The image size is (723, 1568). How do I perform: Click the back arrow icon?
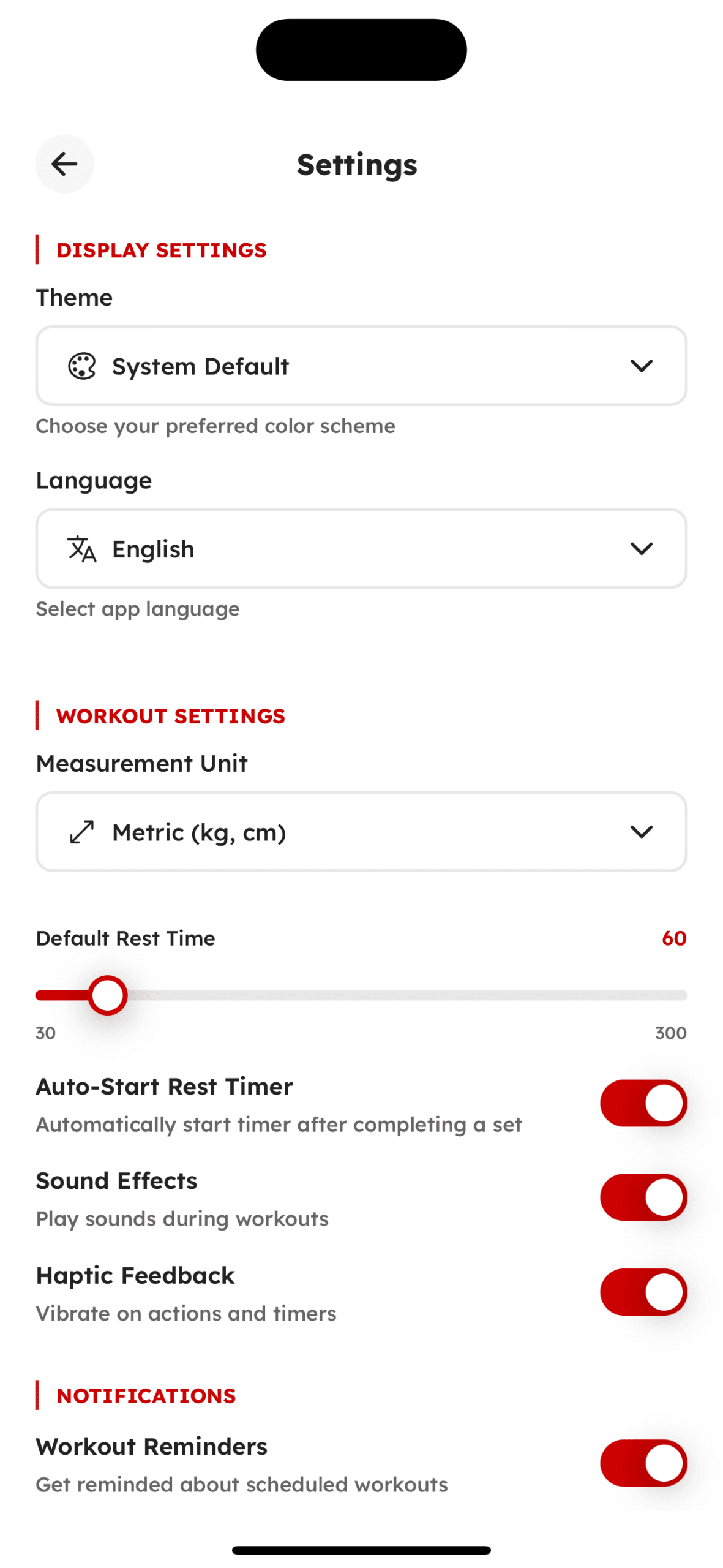[x=64, y=164]
